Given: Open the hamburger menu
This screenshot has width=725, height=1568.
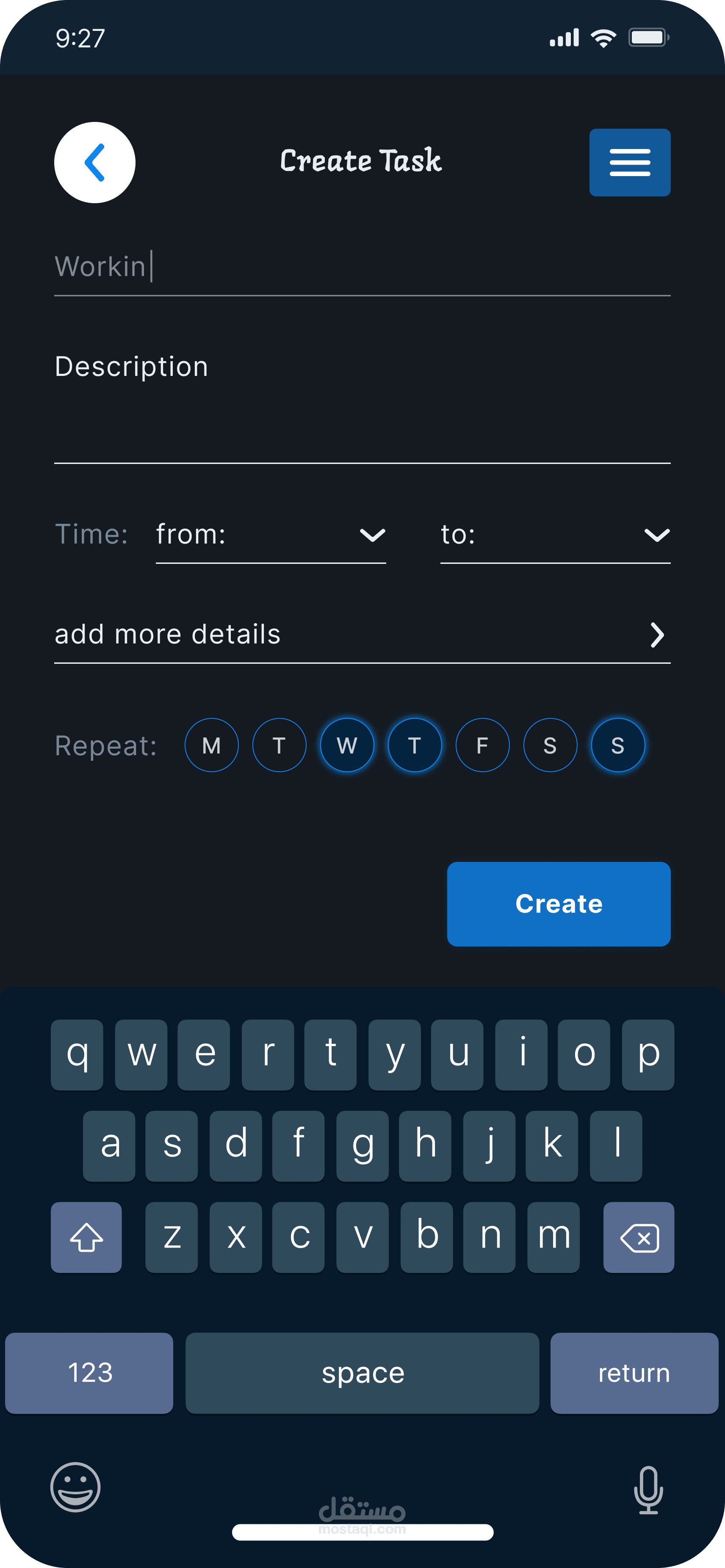Looking at the screenshot, I should (629, 163).
